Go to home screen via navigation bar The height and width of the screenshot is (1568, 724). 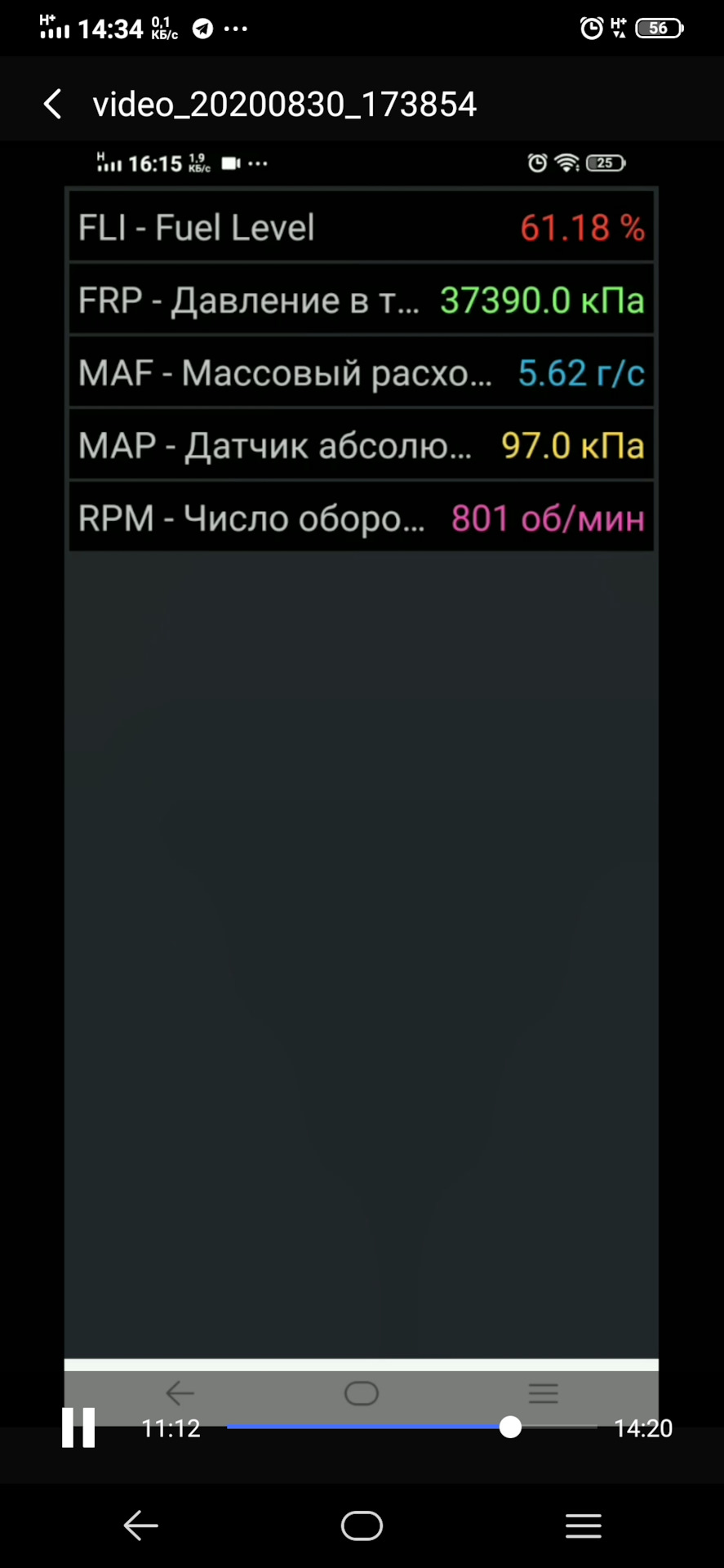(362, 1526)
